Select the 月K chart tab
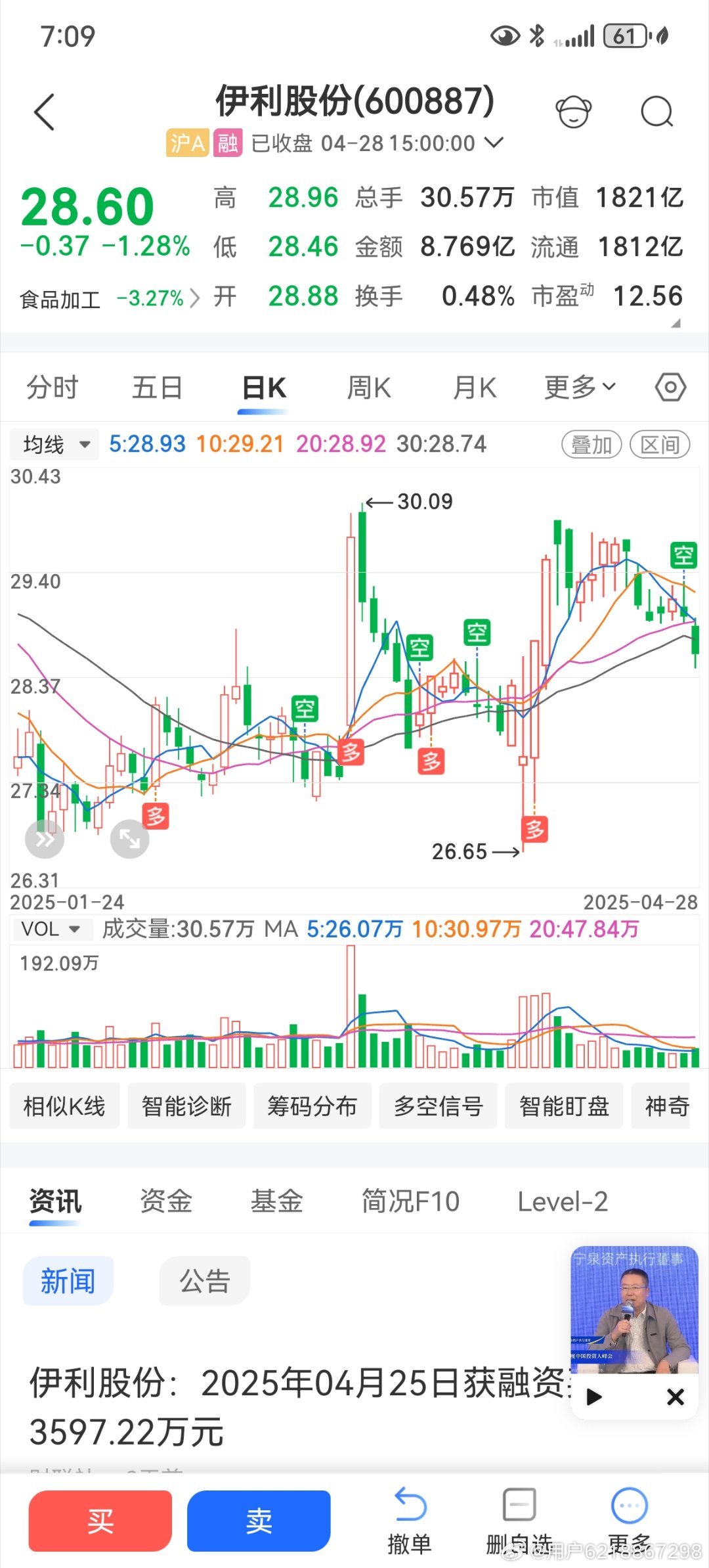This screenshot has height=1568, width=709. coord(475,388)
